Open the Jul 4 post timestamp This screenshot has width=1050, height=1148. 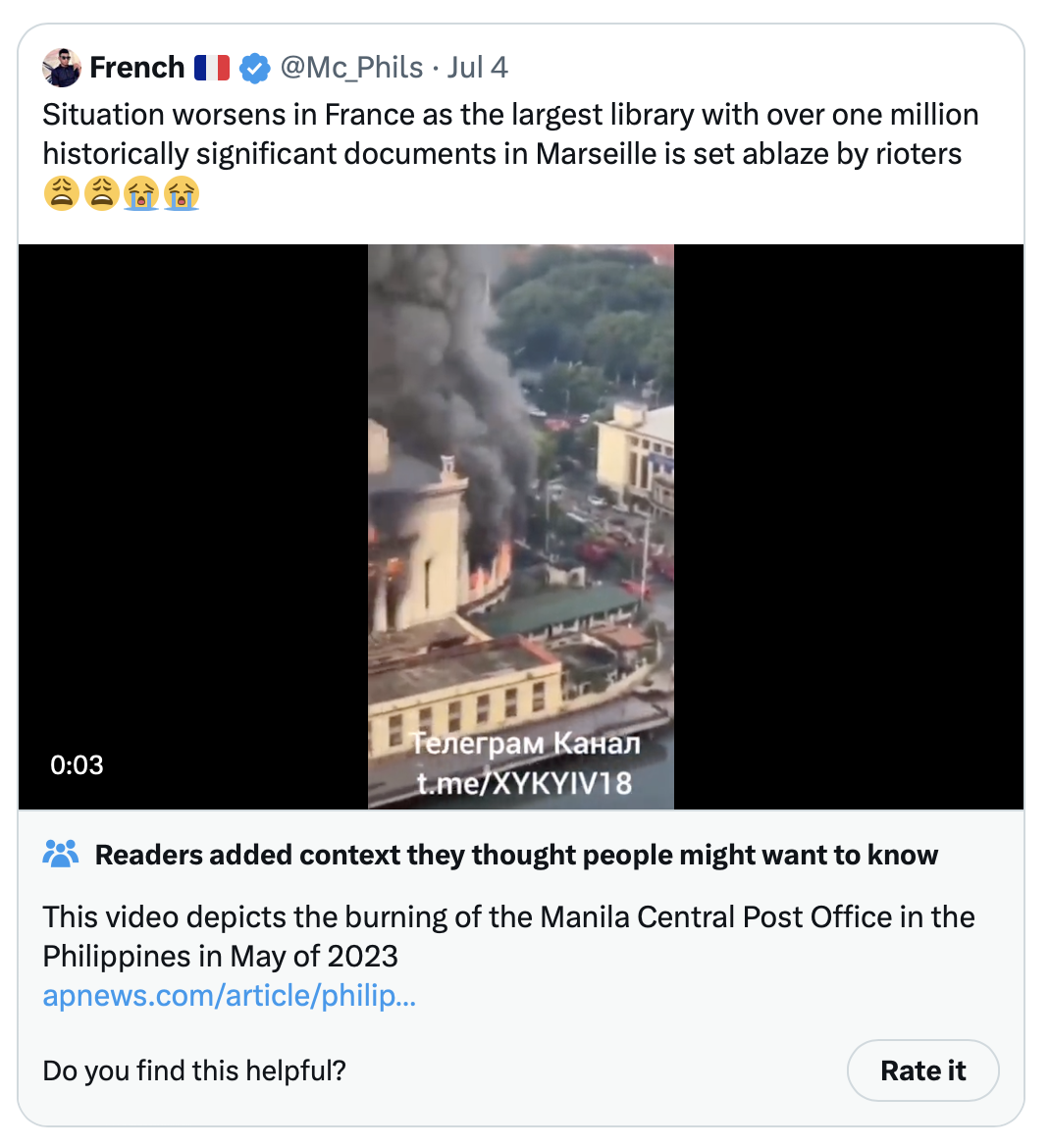[478, 68]
